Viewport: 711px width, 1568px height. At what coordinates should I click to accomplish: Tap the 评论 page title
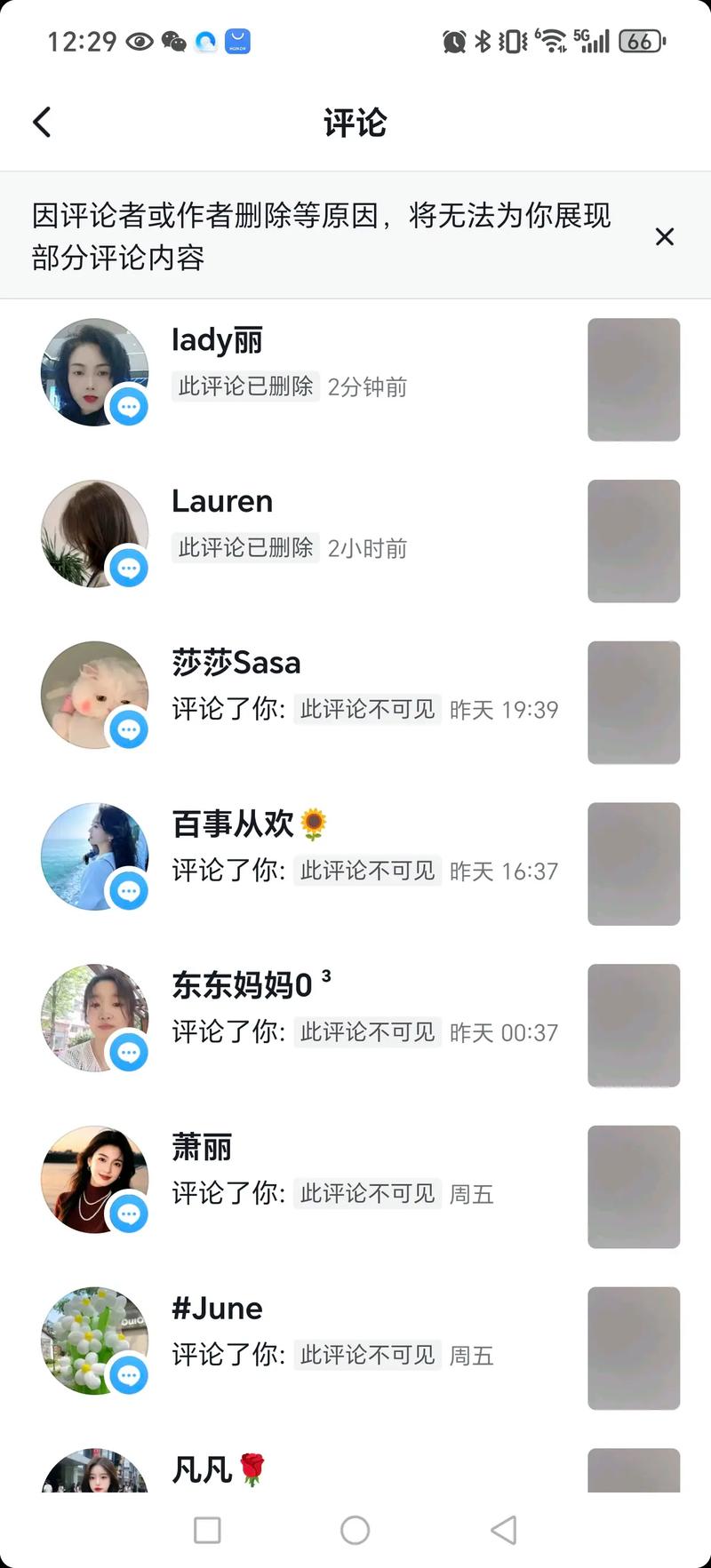point(355,123)
